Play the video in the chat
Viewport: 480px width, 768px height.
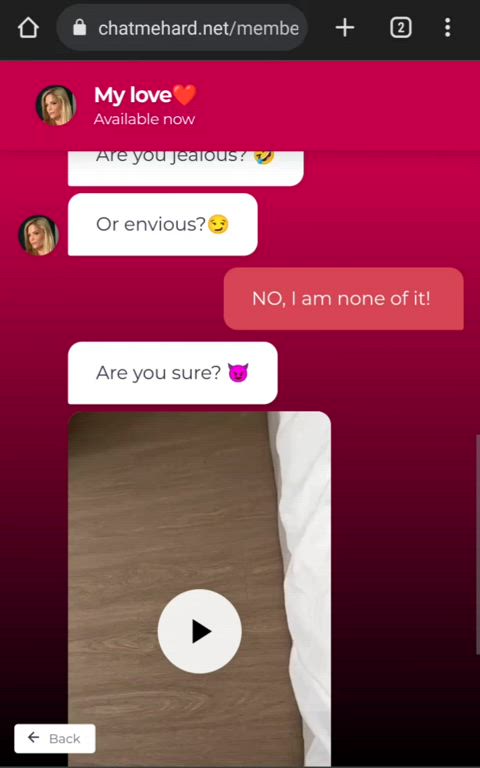click(x=199, y=631)
